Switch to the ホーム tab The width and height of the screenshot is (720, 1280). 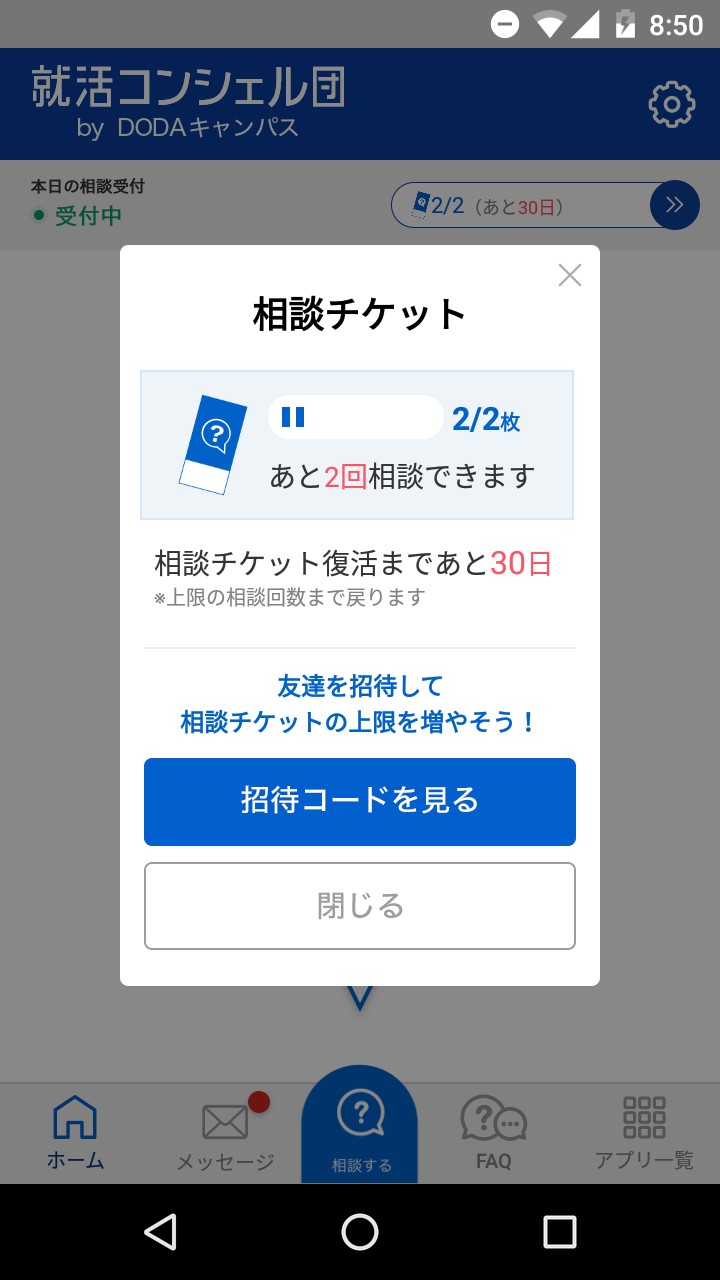75,1132
